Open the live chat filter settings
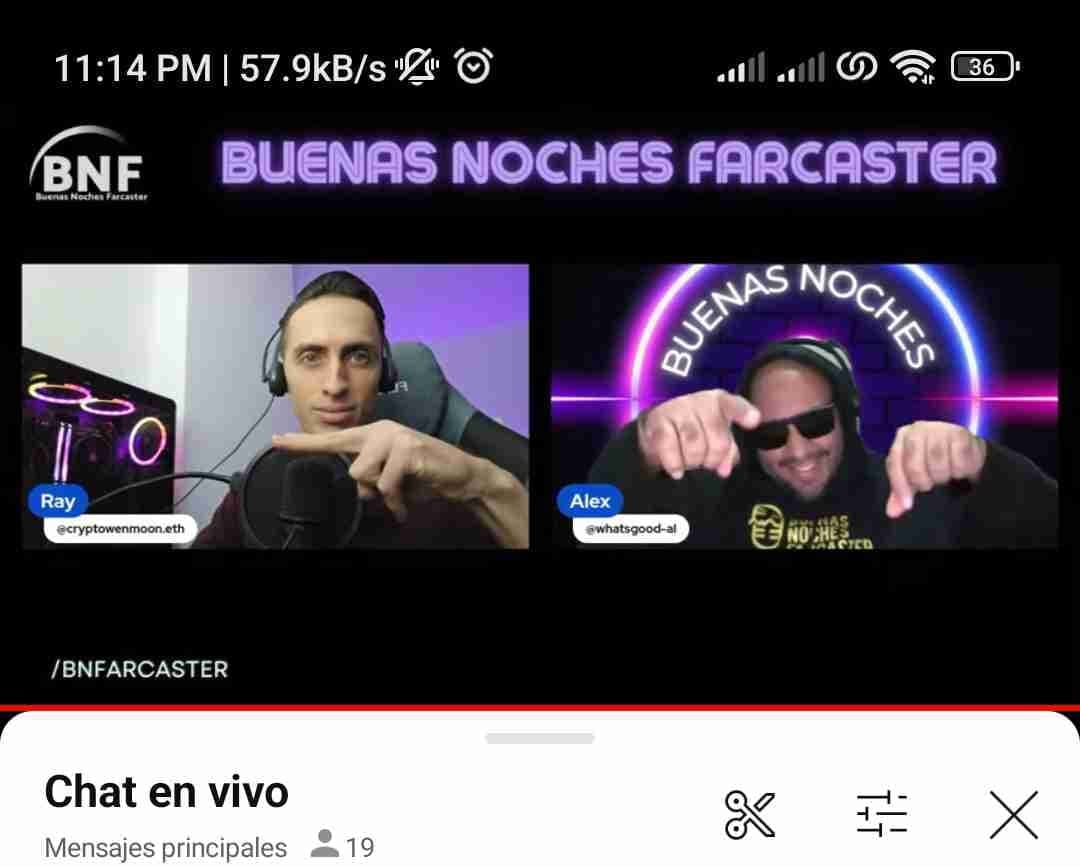The width and height of the screenshot is (1080, 867). click(882, 814)
